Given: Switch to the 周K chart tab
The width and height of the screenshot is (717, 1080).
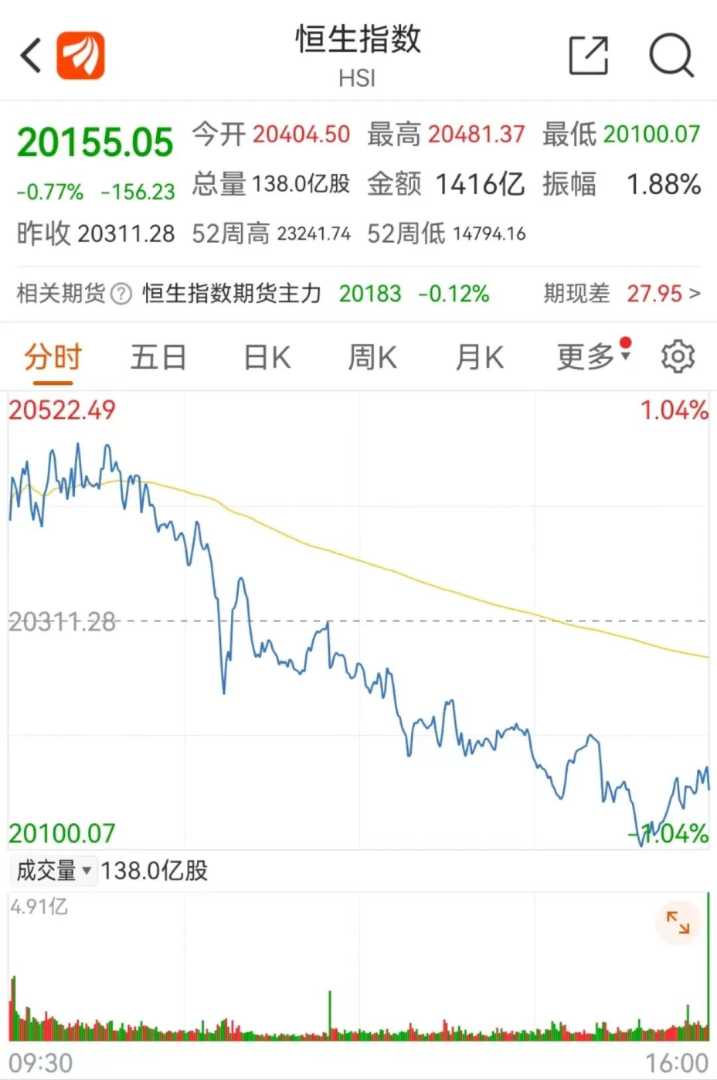Looking at the screenshot, I should click(x=372, y=357).
